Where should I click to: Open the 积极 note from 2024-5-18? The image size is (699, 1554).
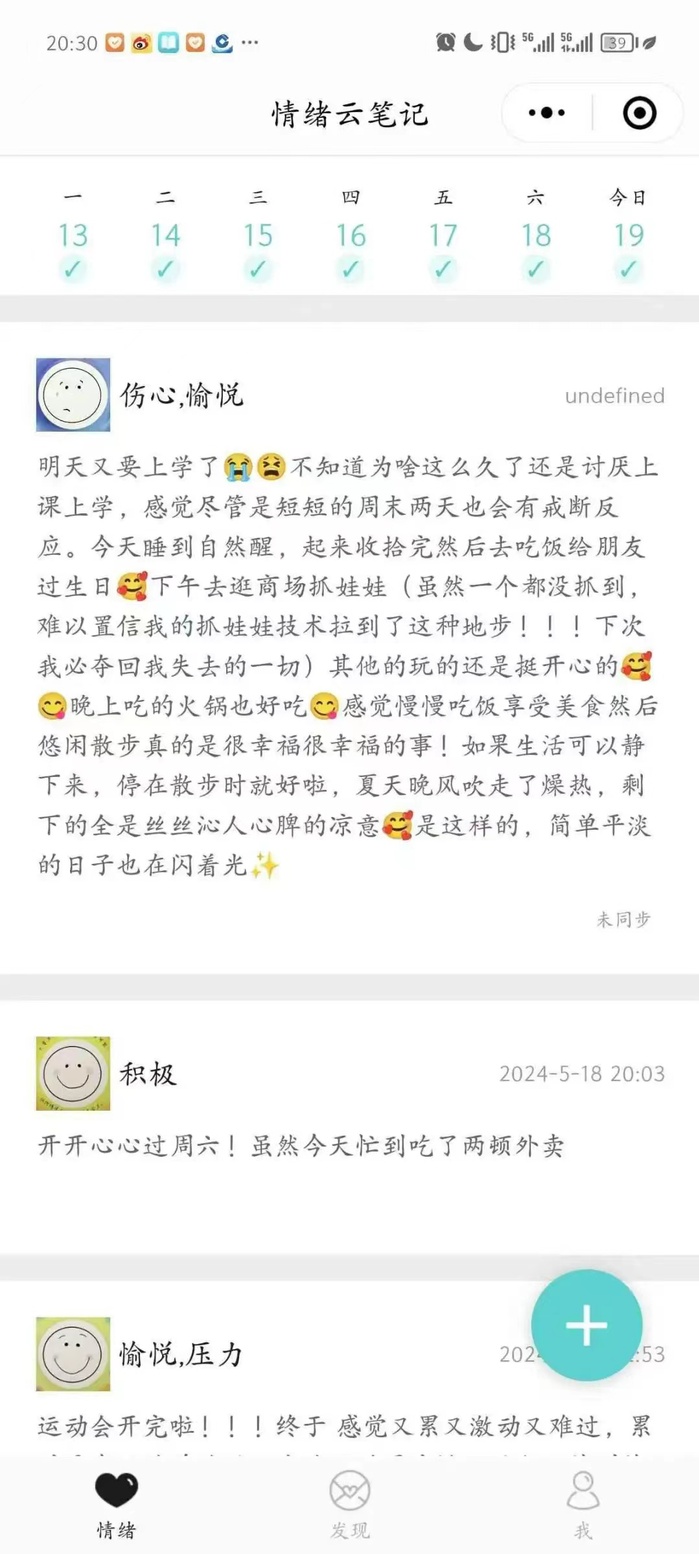coord(348,1120)
